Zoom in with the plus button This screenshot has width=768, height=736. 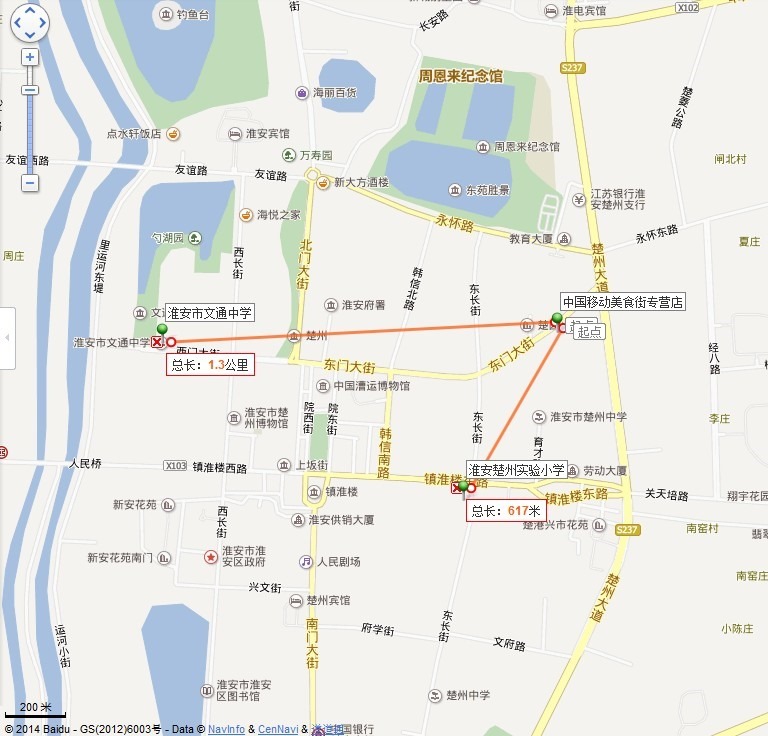tap(30, 57)
